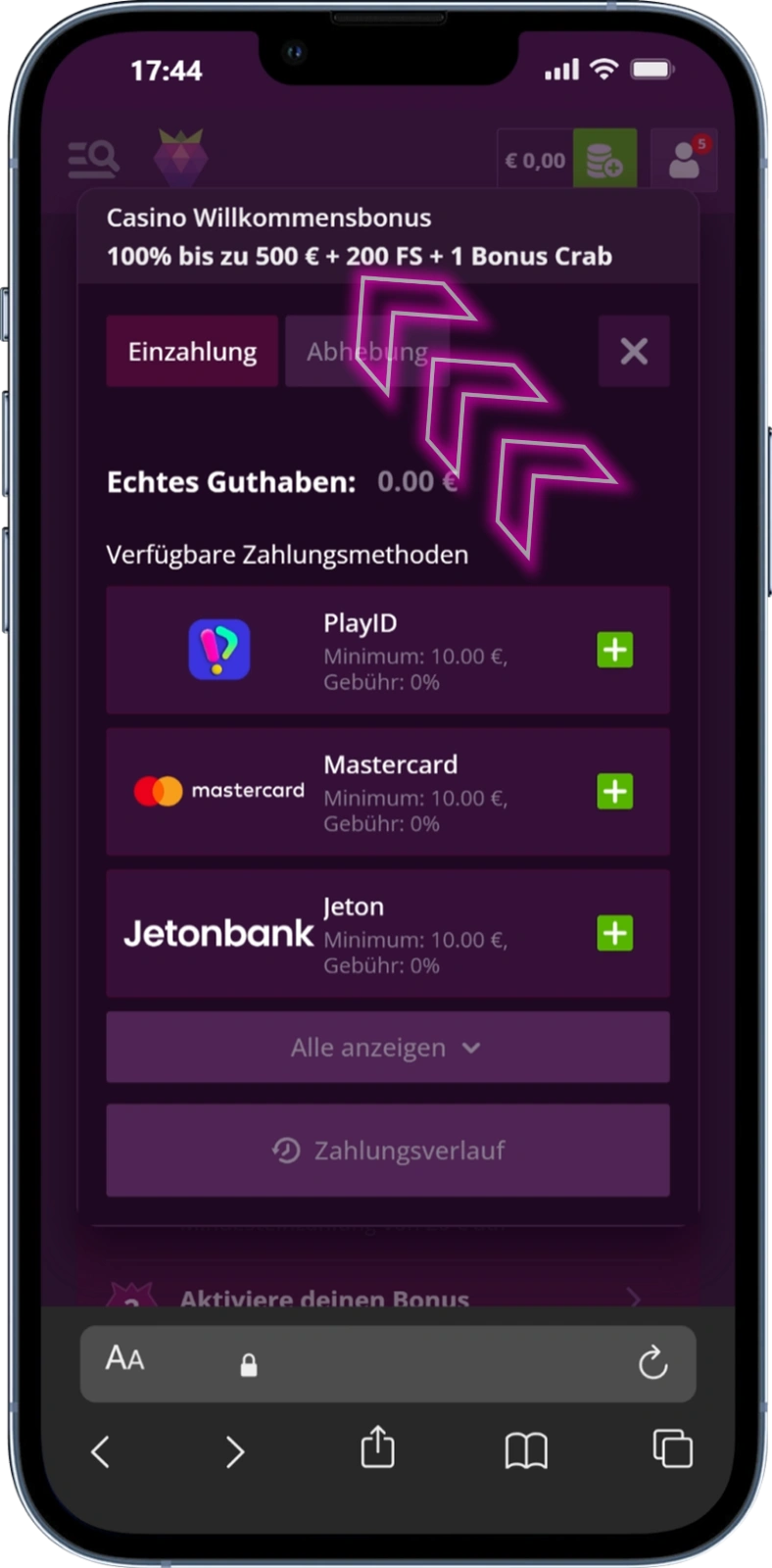
Task: Select the Mastercard payment logo
Action: click(x=217, y=790)
